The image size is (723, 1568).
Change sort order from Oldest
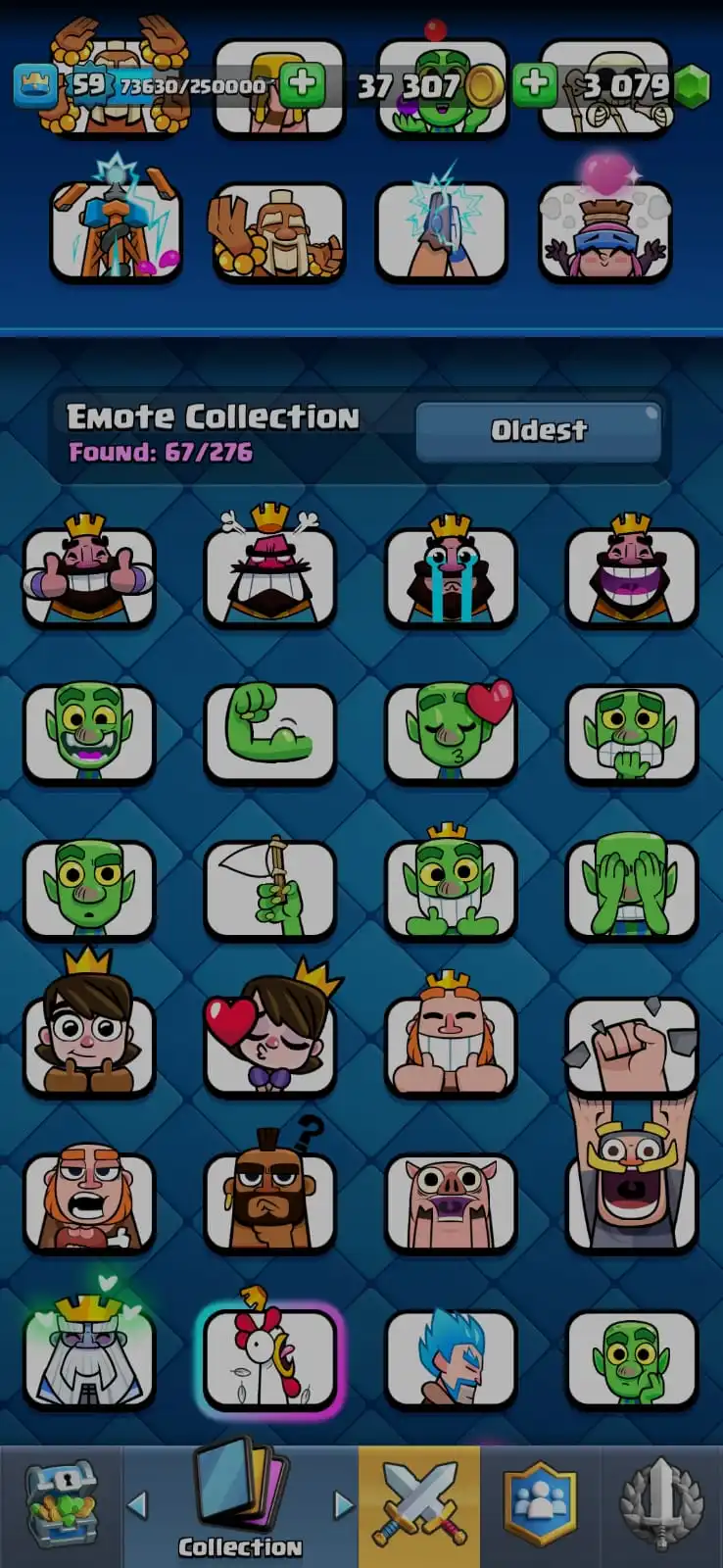(x=538, y=430)
